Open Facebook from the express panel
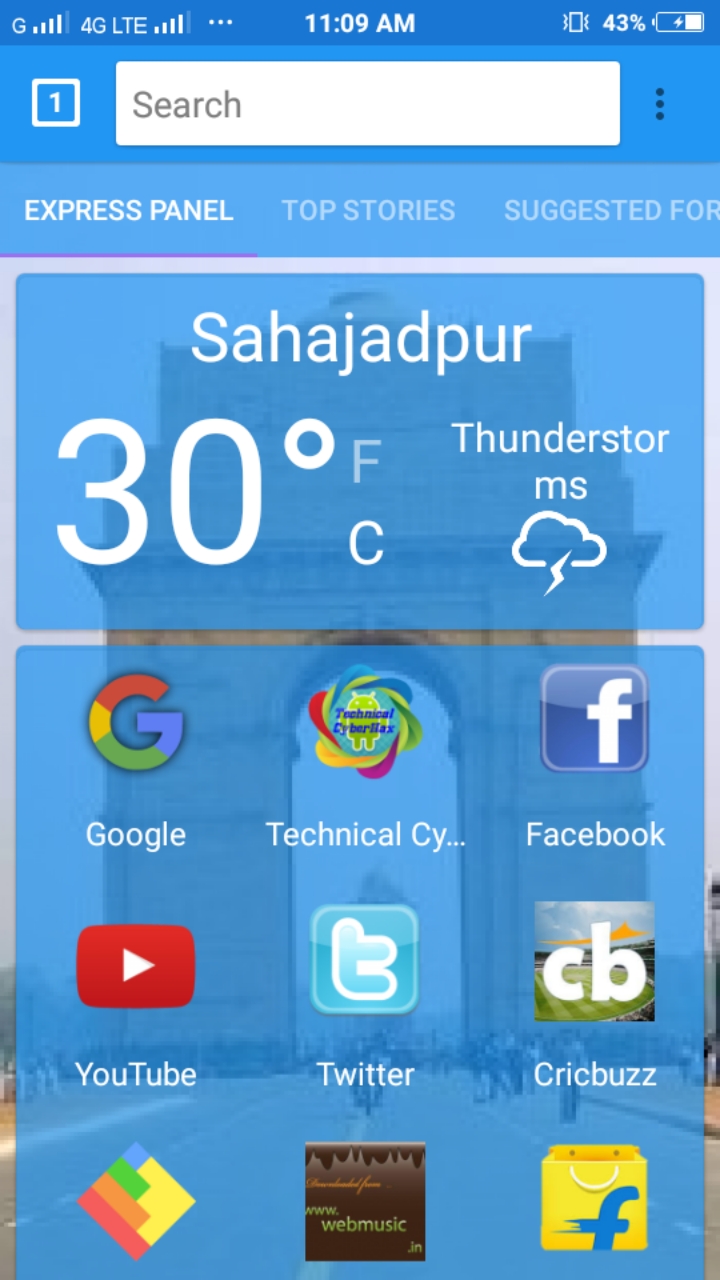This screenshot has width=720, height=1280. coord(595,720)
